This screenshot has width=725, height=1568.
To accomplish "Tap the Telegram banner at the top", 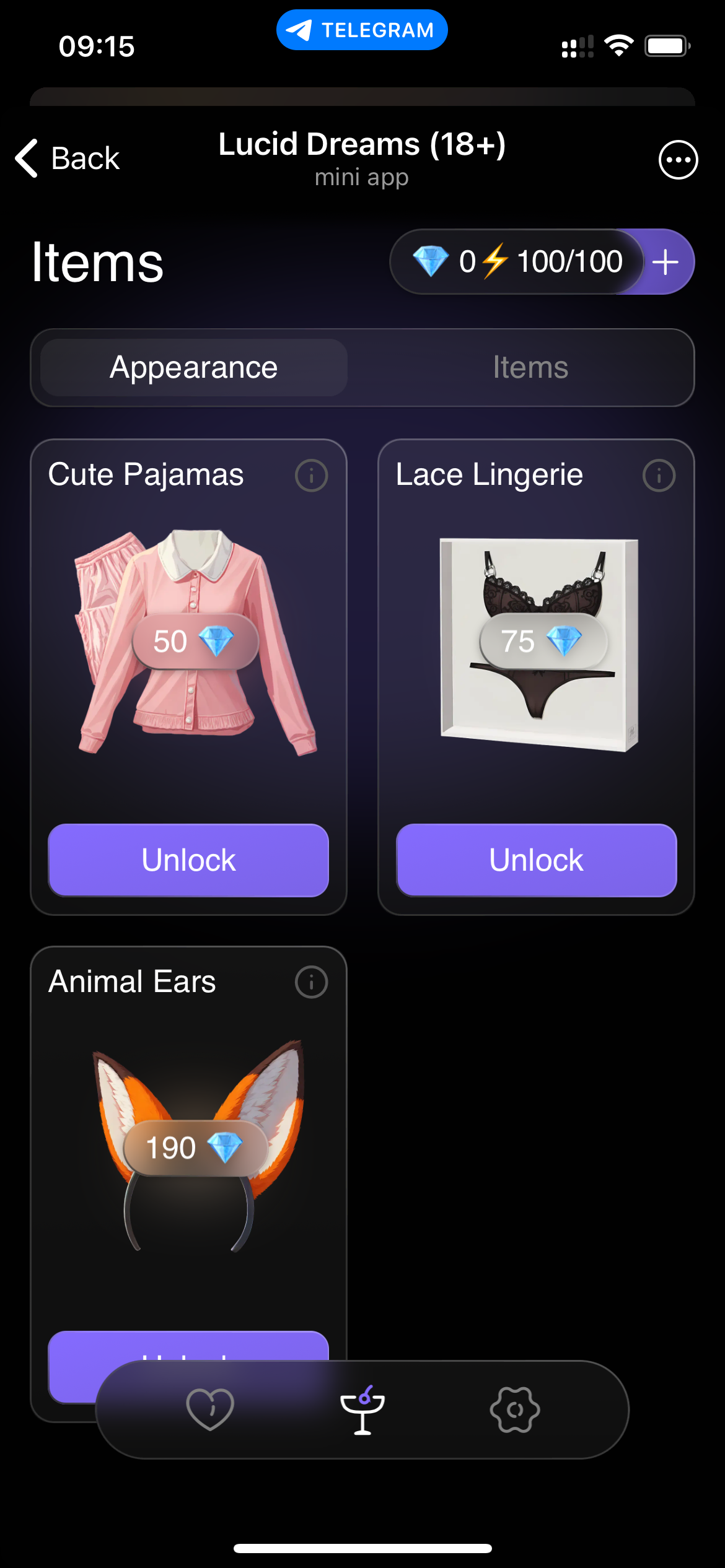I will (x=362, y=28).
